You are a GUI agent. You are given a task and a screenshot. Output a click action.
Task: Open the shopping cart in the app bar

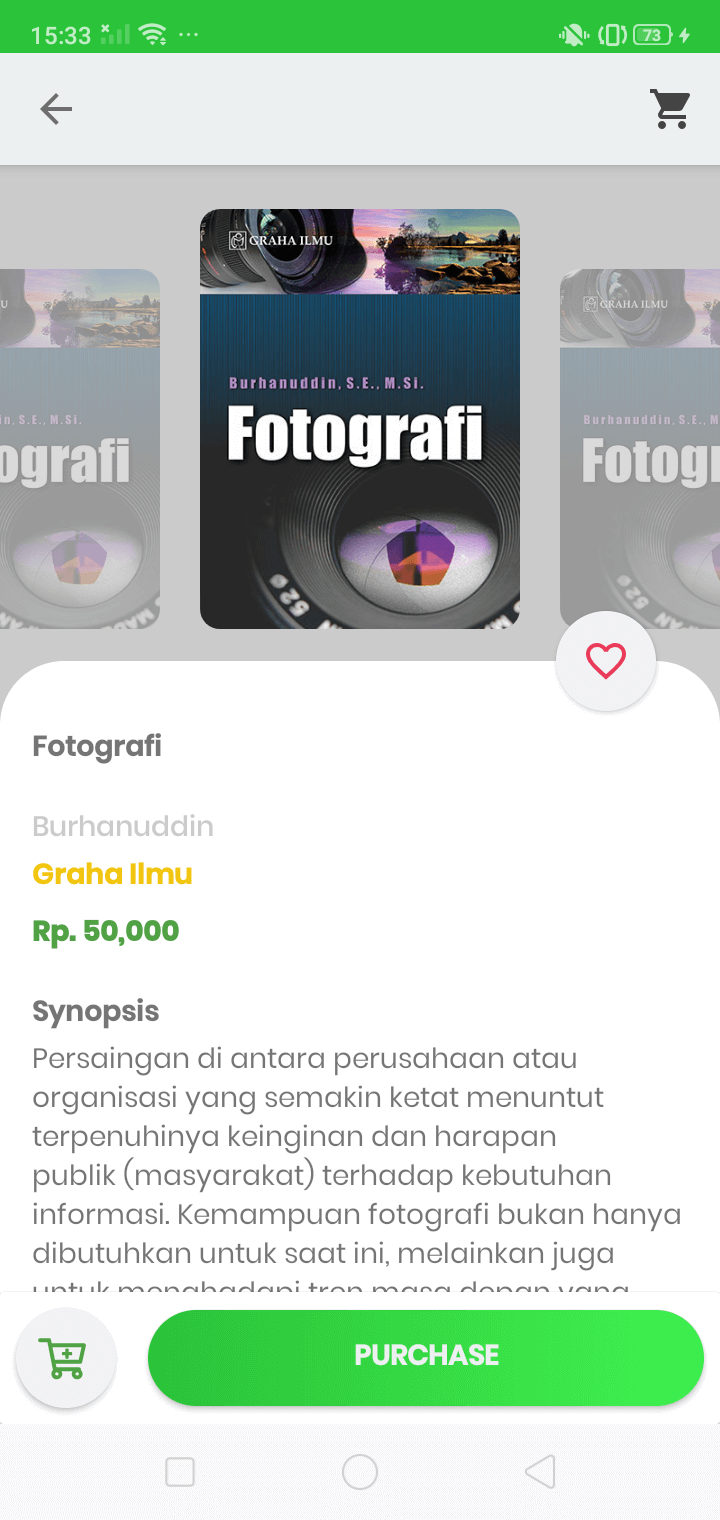click(671, 109)
